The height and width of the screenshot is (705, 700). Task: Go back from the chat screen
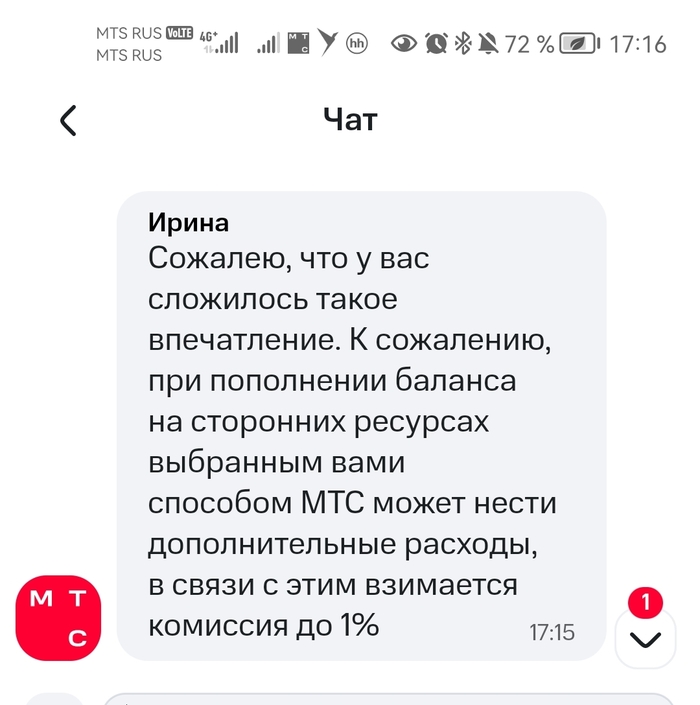tap(68, 121)
